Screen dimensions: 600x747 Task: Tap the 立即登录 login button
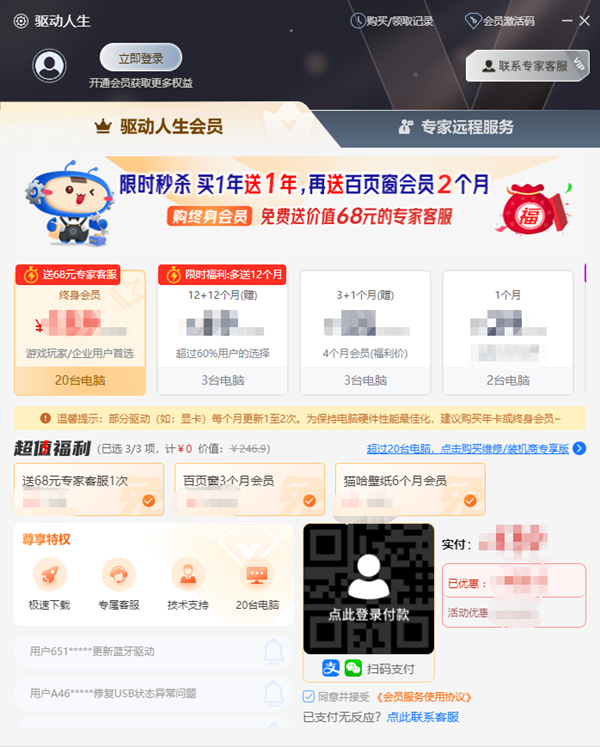[141, 57]
